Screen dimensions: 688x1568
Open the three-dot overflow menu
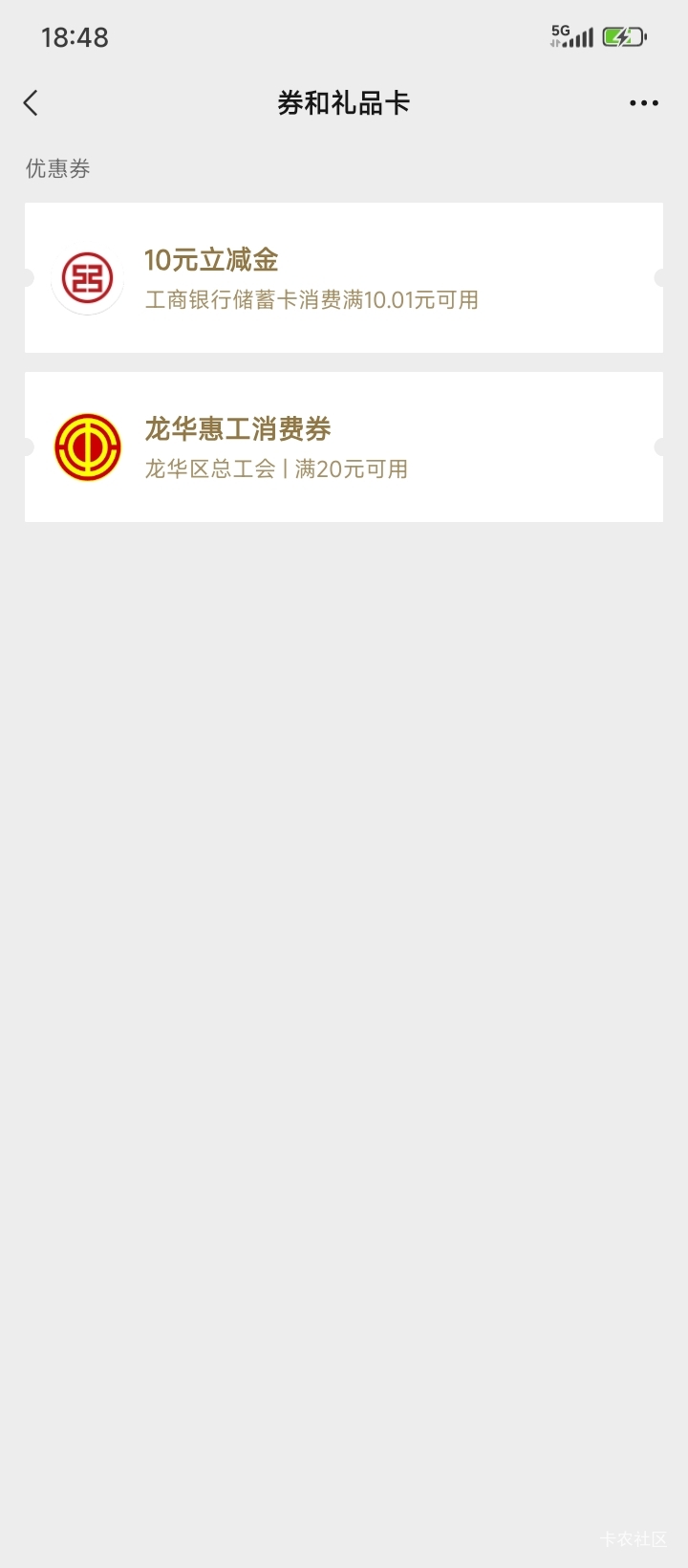(644, 103)
